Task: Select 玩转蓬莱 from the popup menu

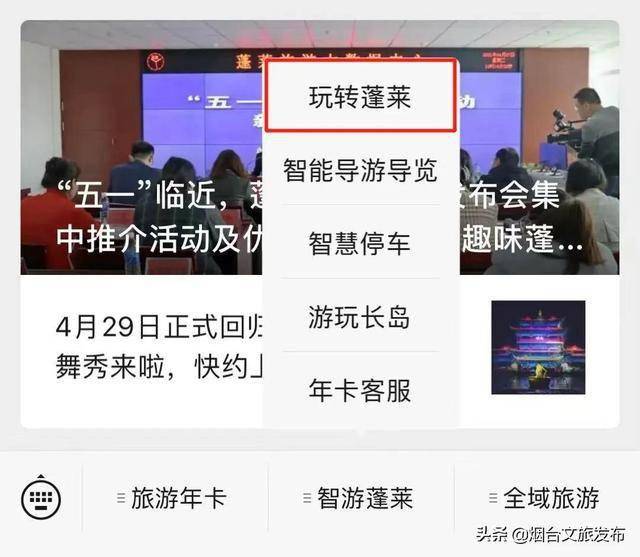Action: (360, 97)
